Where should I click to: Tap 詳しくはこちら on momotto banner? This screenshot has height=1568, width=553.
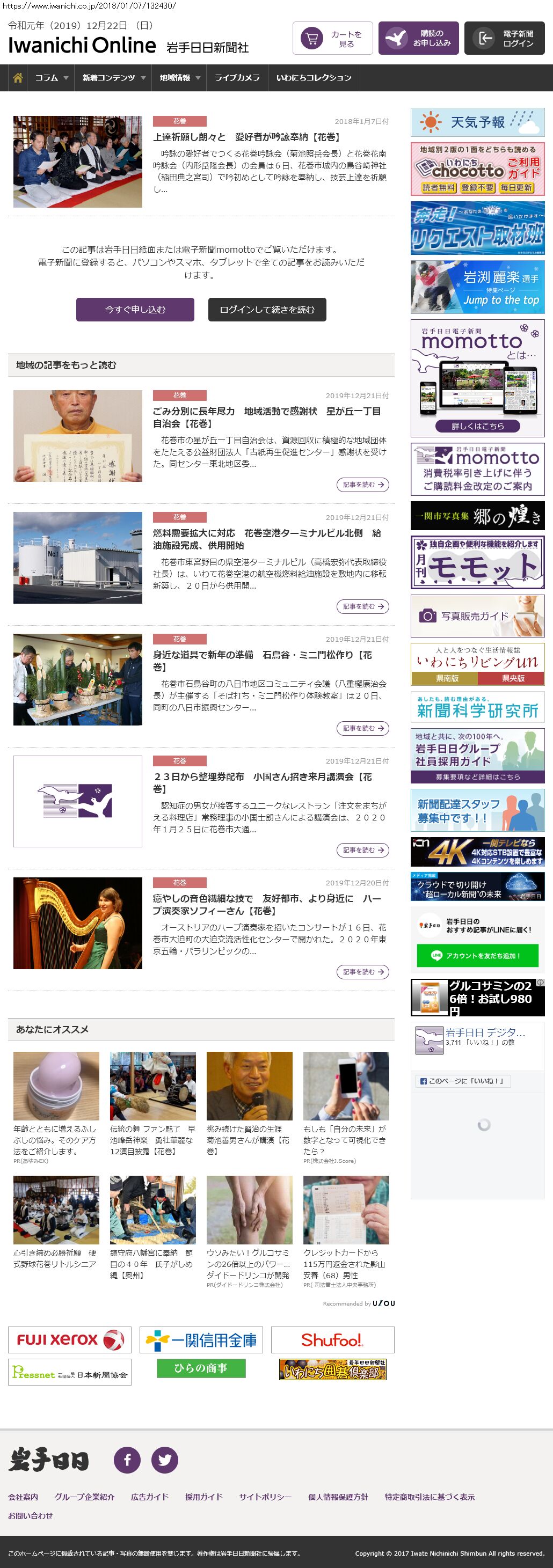coord(477,426)
